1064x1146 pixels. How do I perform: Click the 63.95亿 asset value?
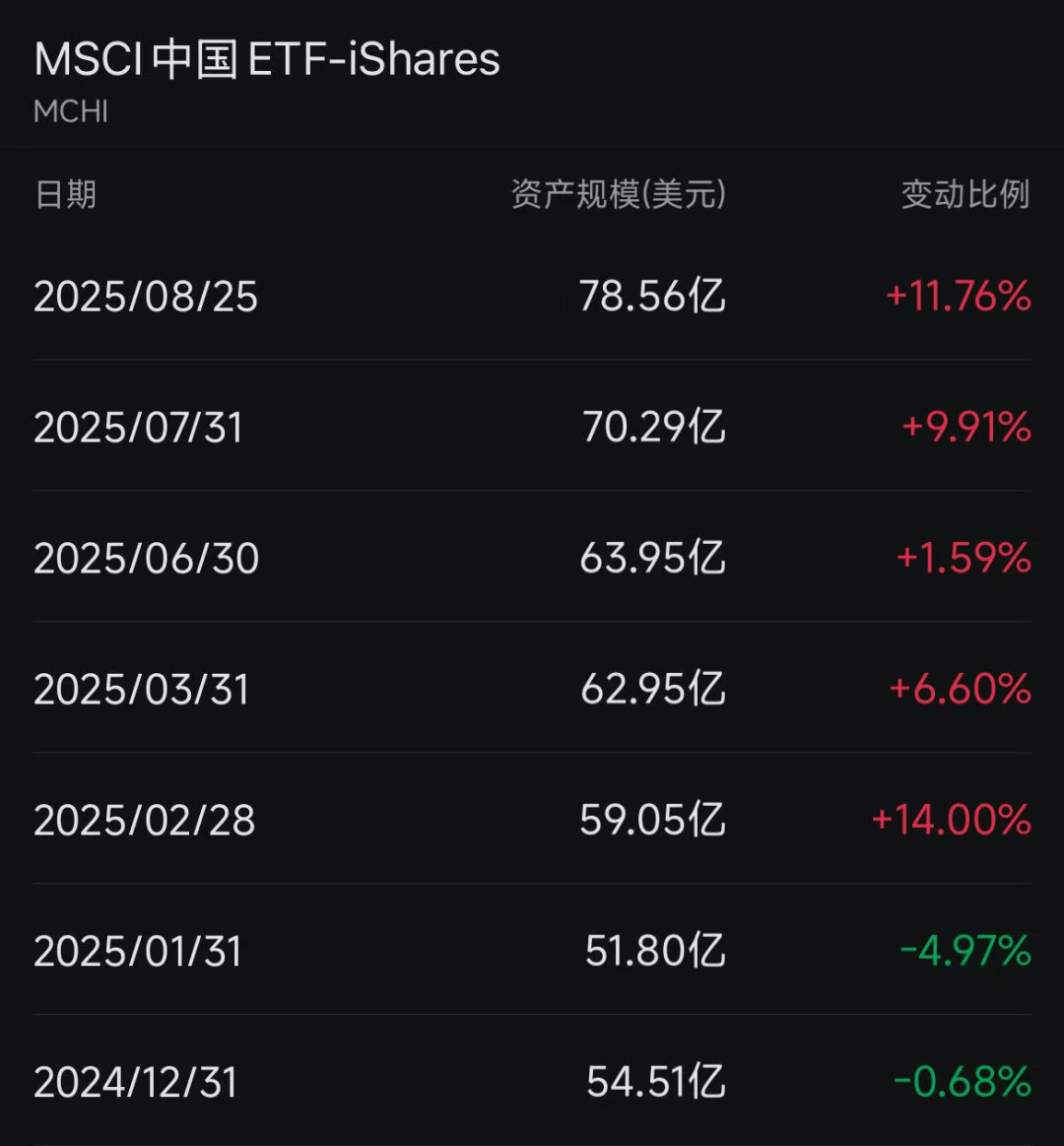651,558
